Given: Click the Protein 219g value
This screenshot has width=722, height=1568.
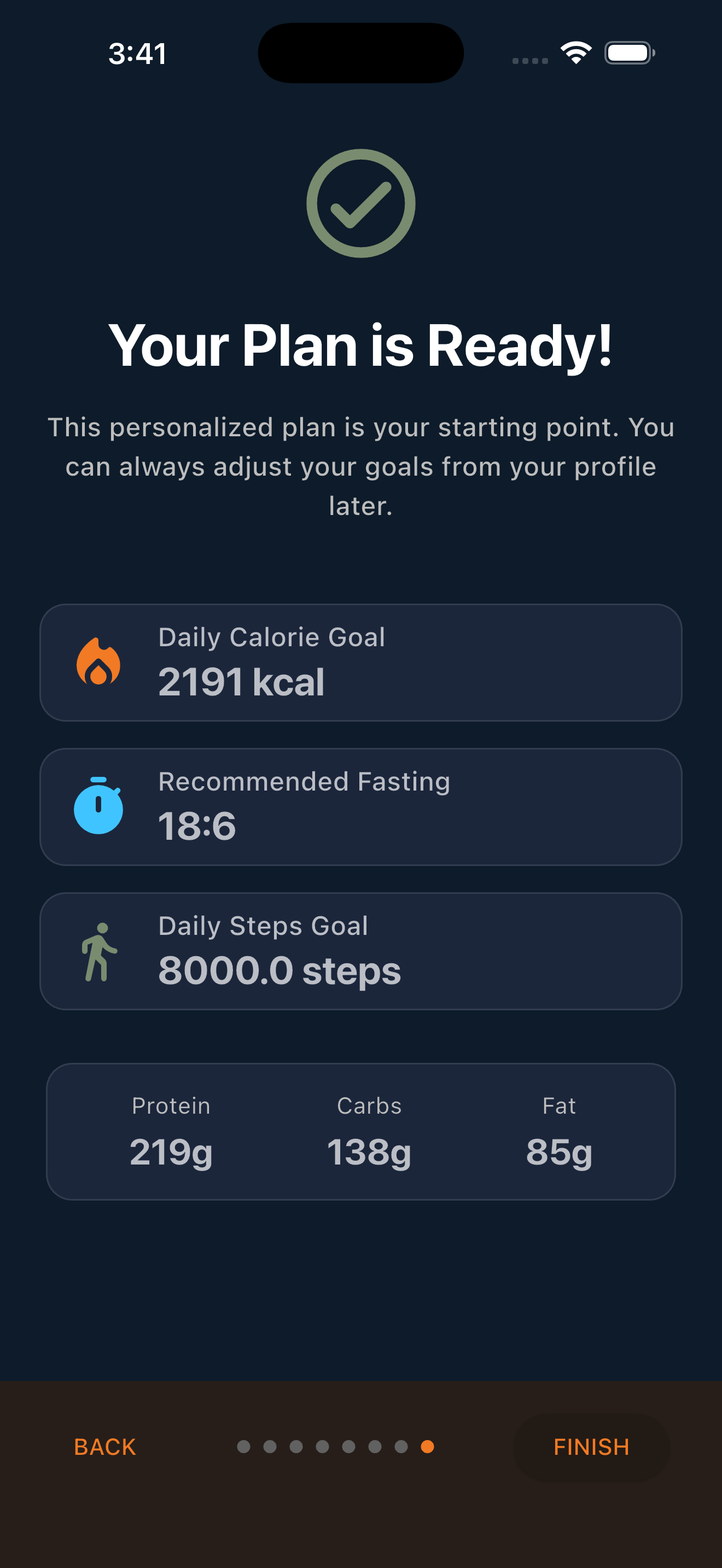Looking at the screenshot, I should pos(170,1151).
